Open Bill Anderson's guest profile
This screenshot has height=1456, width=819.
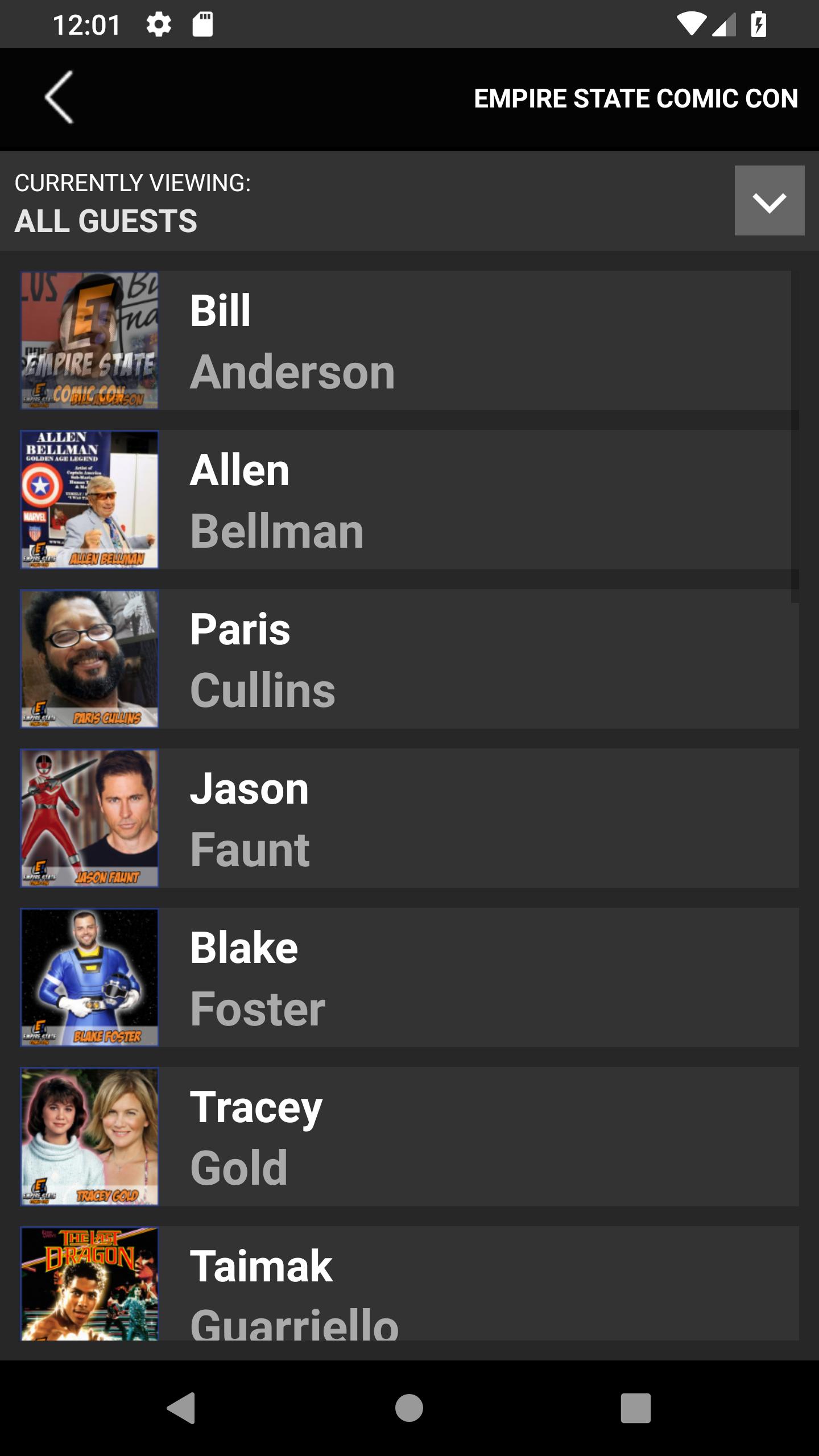409,340
